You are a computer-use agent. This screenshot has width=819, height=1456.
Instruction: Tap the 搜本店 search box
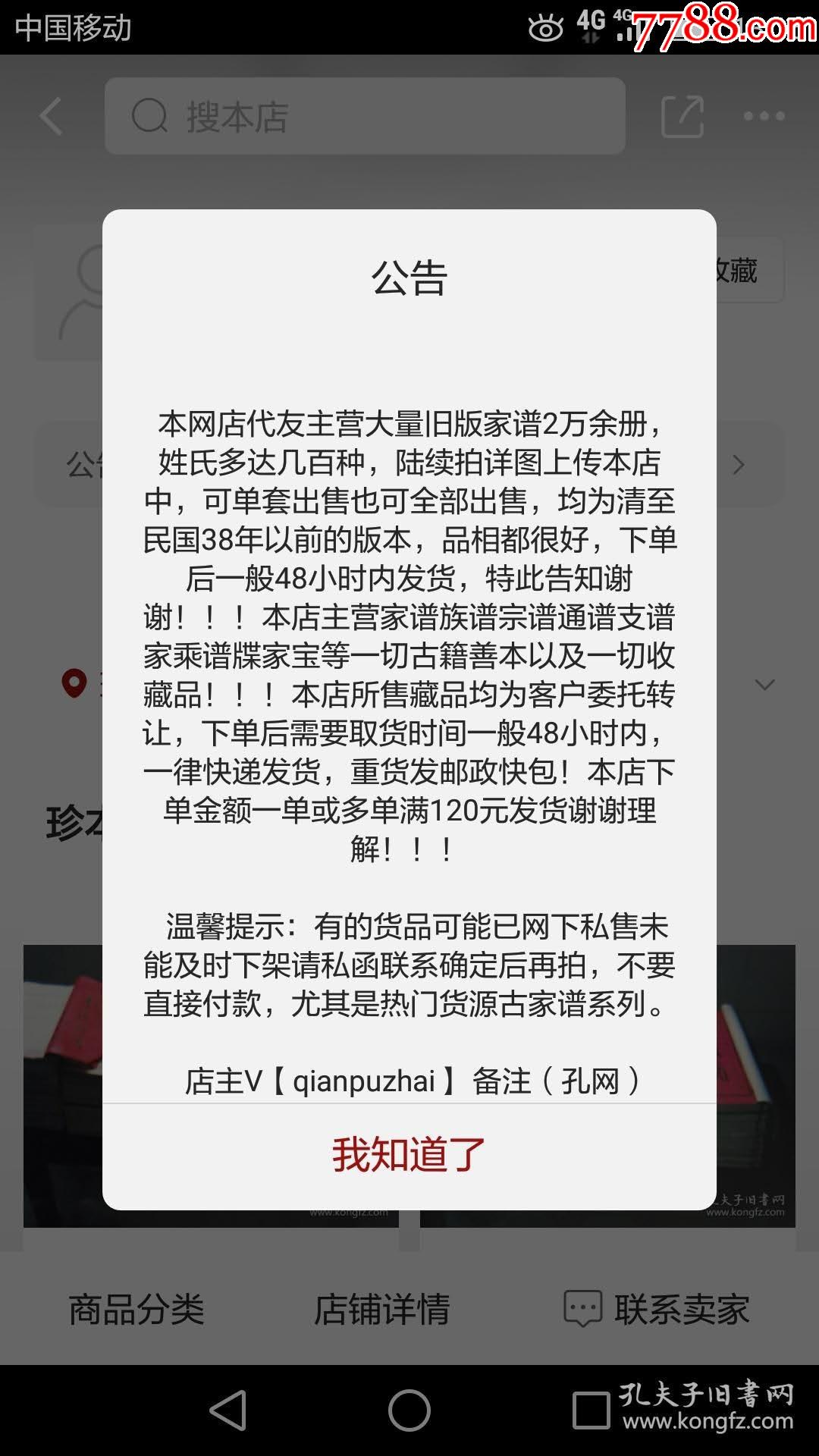(x=364, y=117)
